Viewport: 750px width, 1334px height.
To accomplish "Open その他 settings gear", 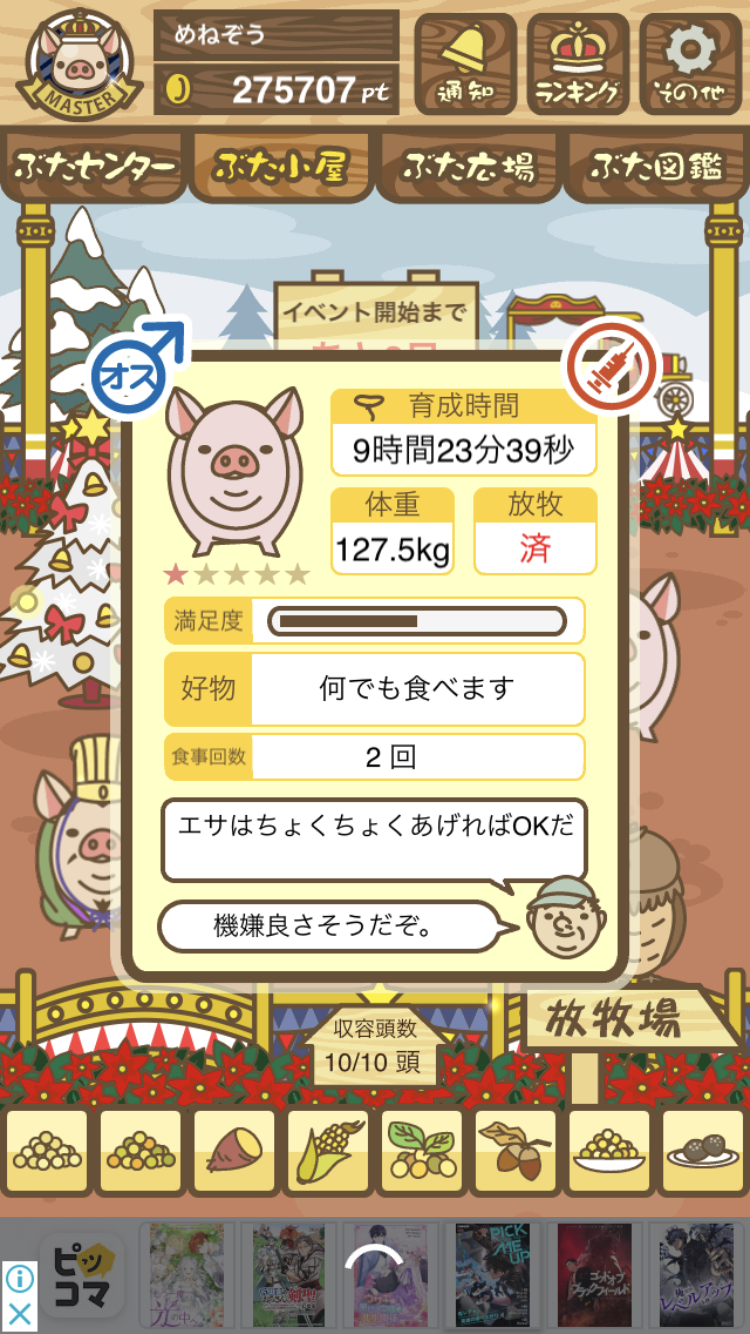I will click(x=691, y=64).
